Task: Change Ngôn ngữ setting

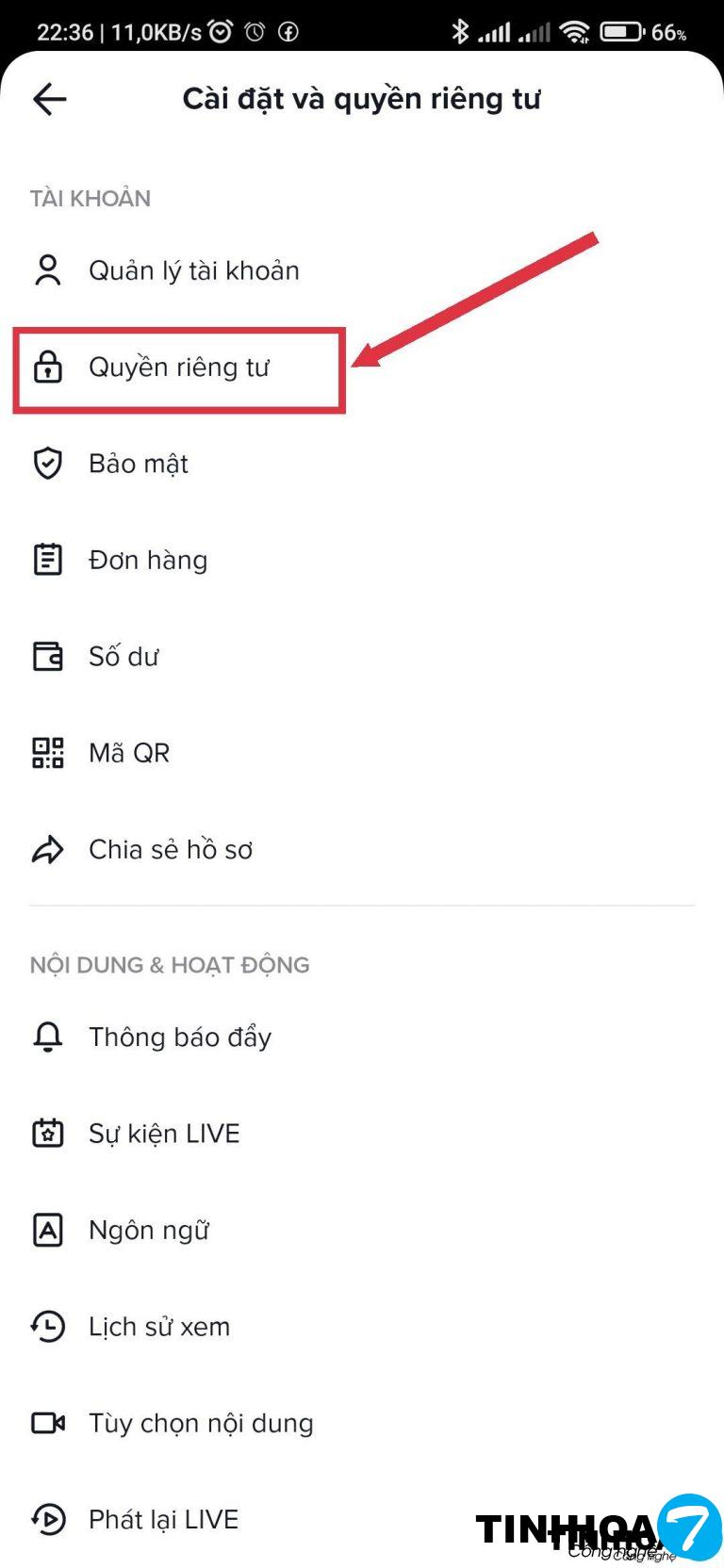Action: [x=149, y=1231]
